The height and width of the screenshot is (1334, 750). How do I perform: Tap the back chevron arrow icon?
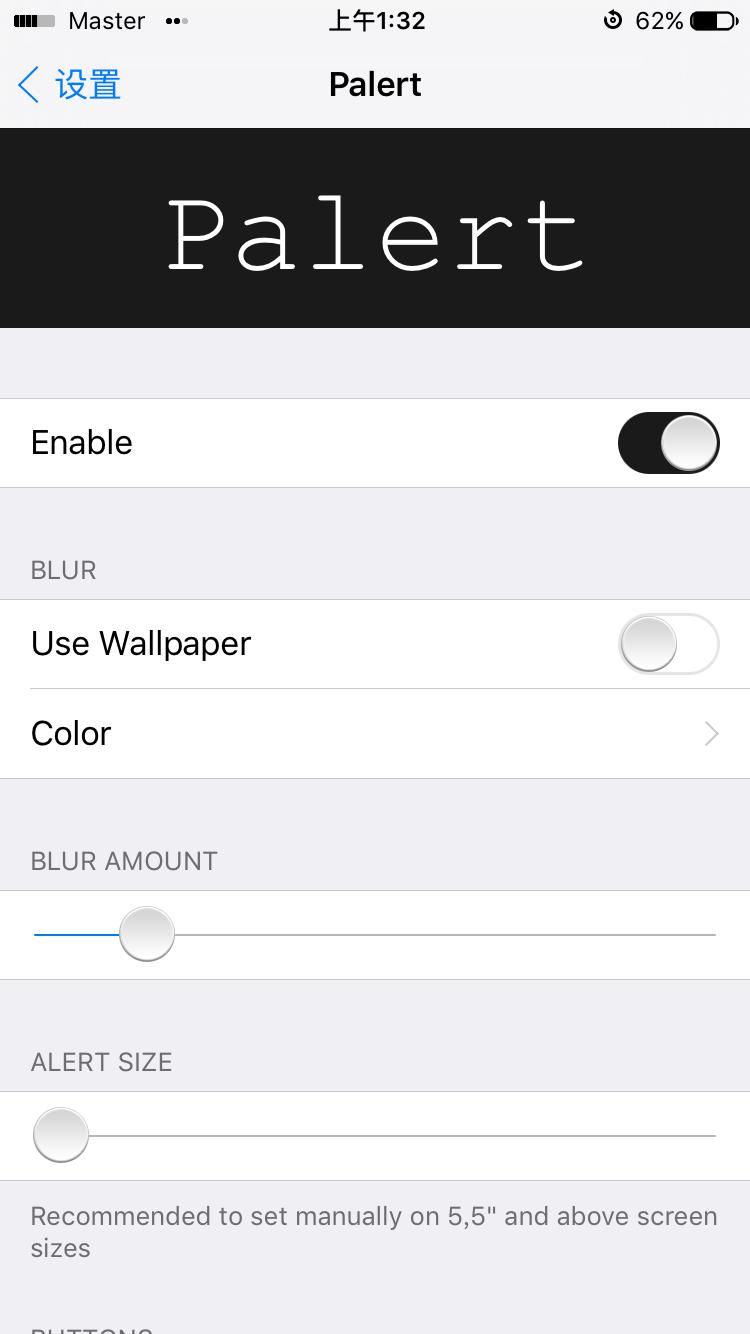[27, 85]
